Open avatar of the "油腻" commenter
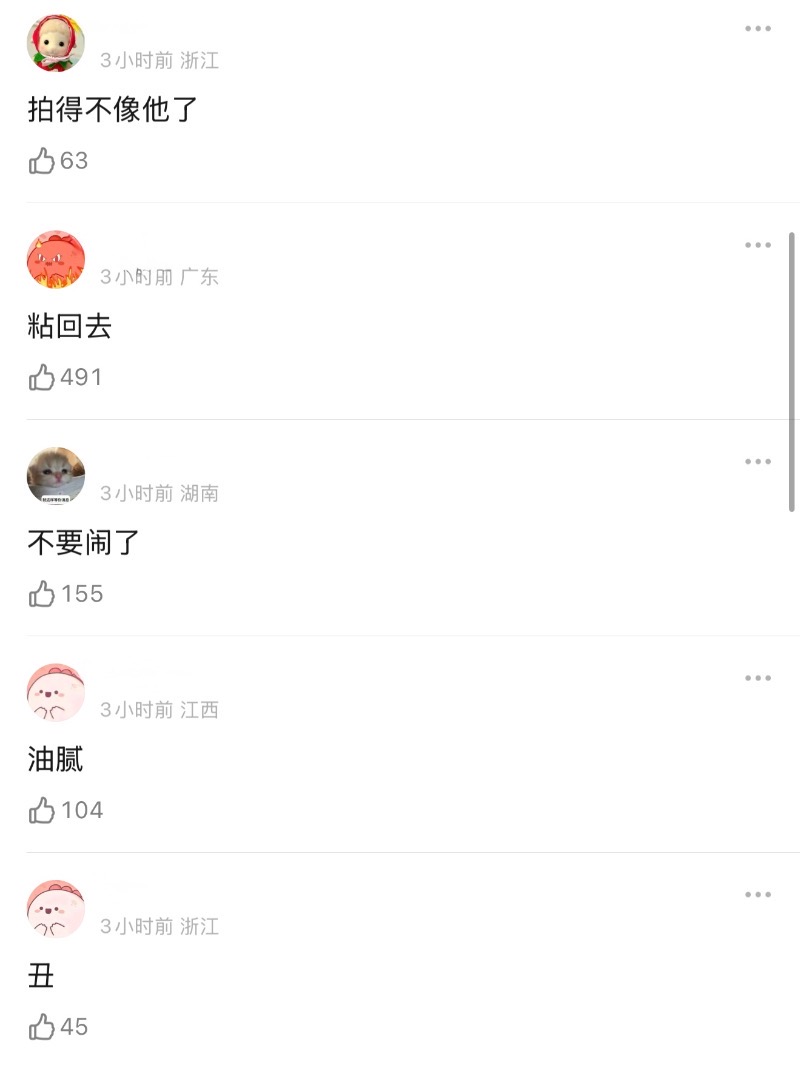 click(x=56, y=693)
